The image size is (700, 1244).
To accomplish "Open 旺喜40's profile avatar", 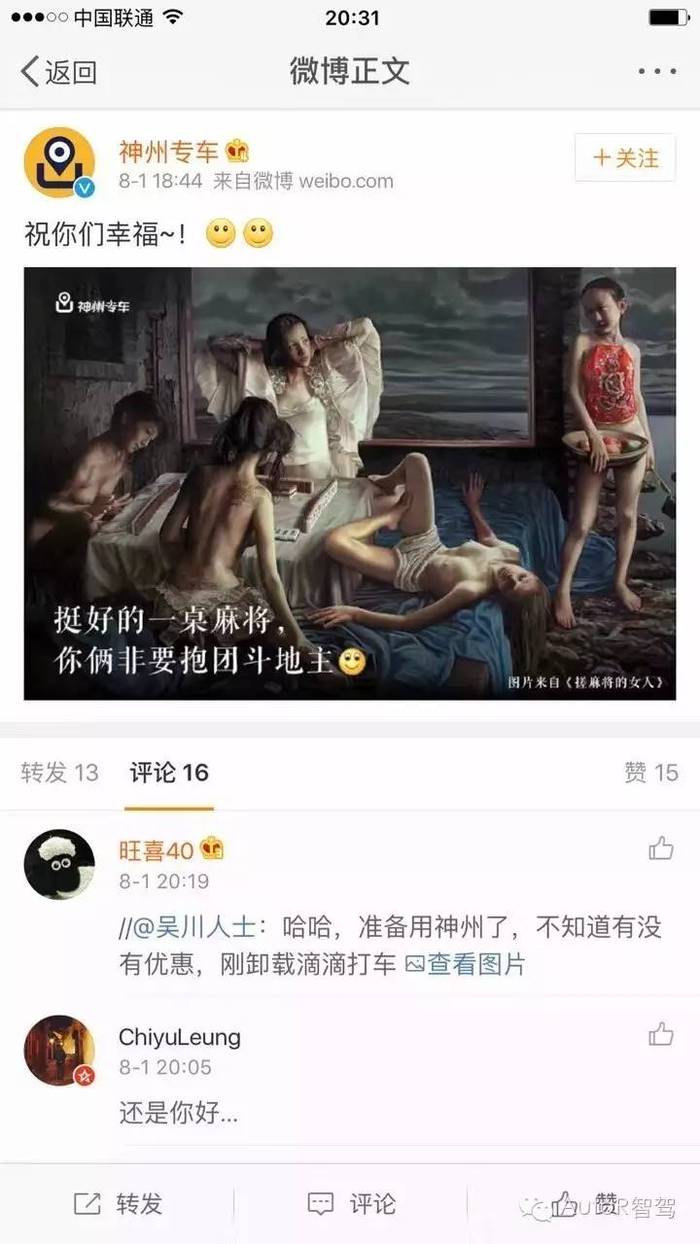I will coord(59,864).
